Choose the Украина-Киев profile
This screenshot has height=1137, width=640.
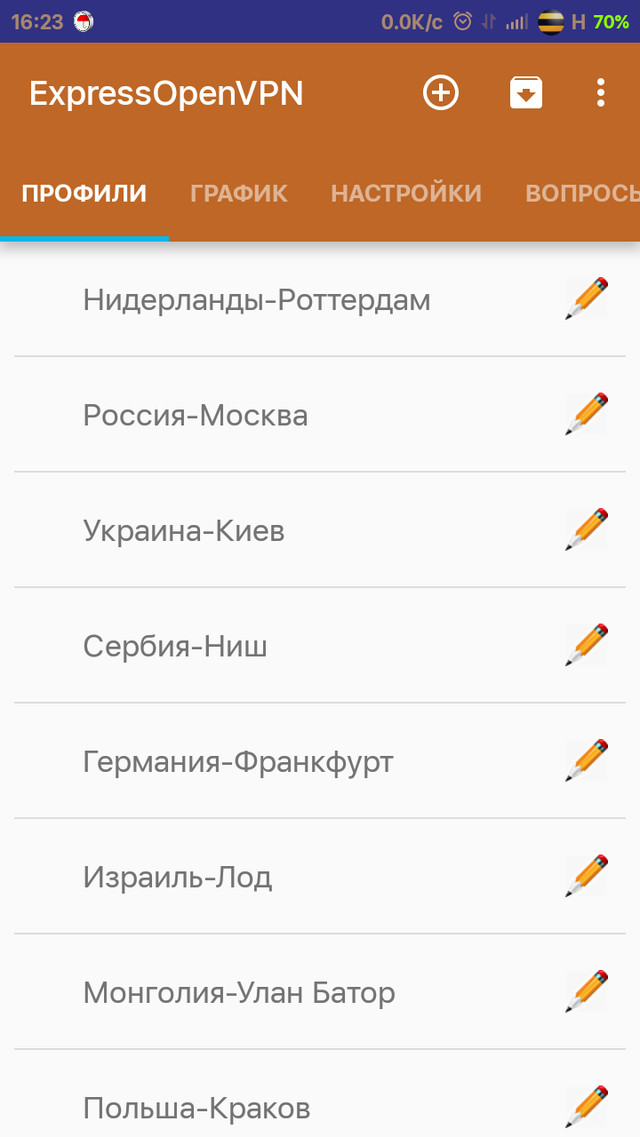[x=184, y=531]
